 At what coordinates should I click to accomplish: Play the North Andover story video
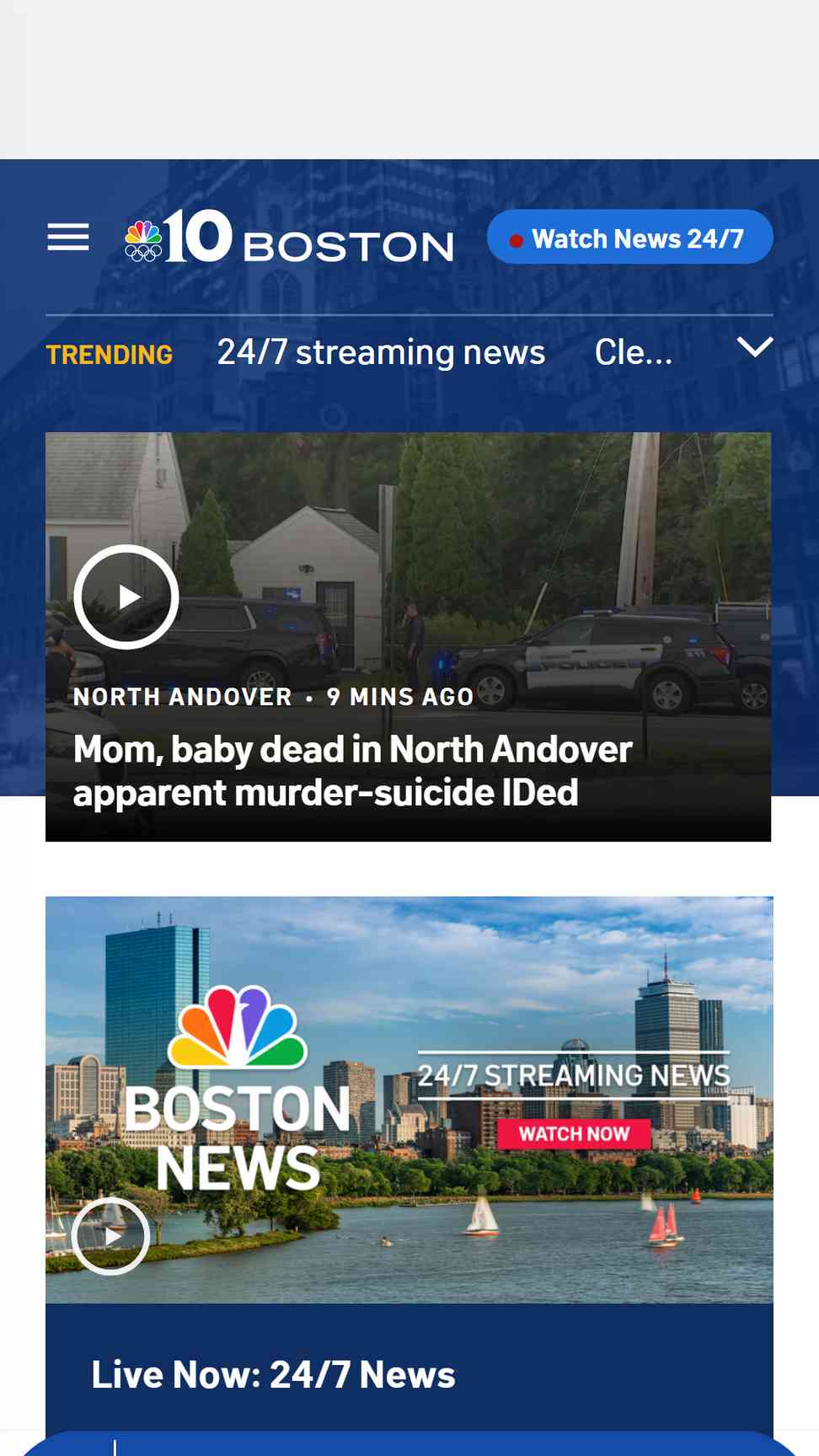(x=126, y=597)
